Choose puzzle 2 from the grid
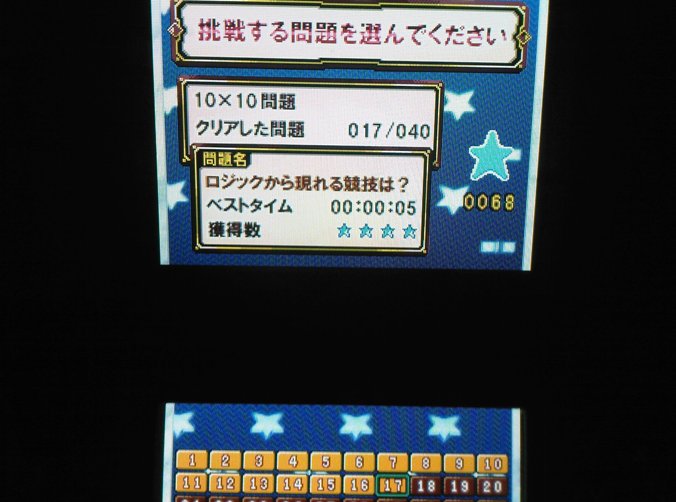The height and width of the screenshot is (502, 676). [225, 463]
